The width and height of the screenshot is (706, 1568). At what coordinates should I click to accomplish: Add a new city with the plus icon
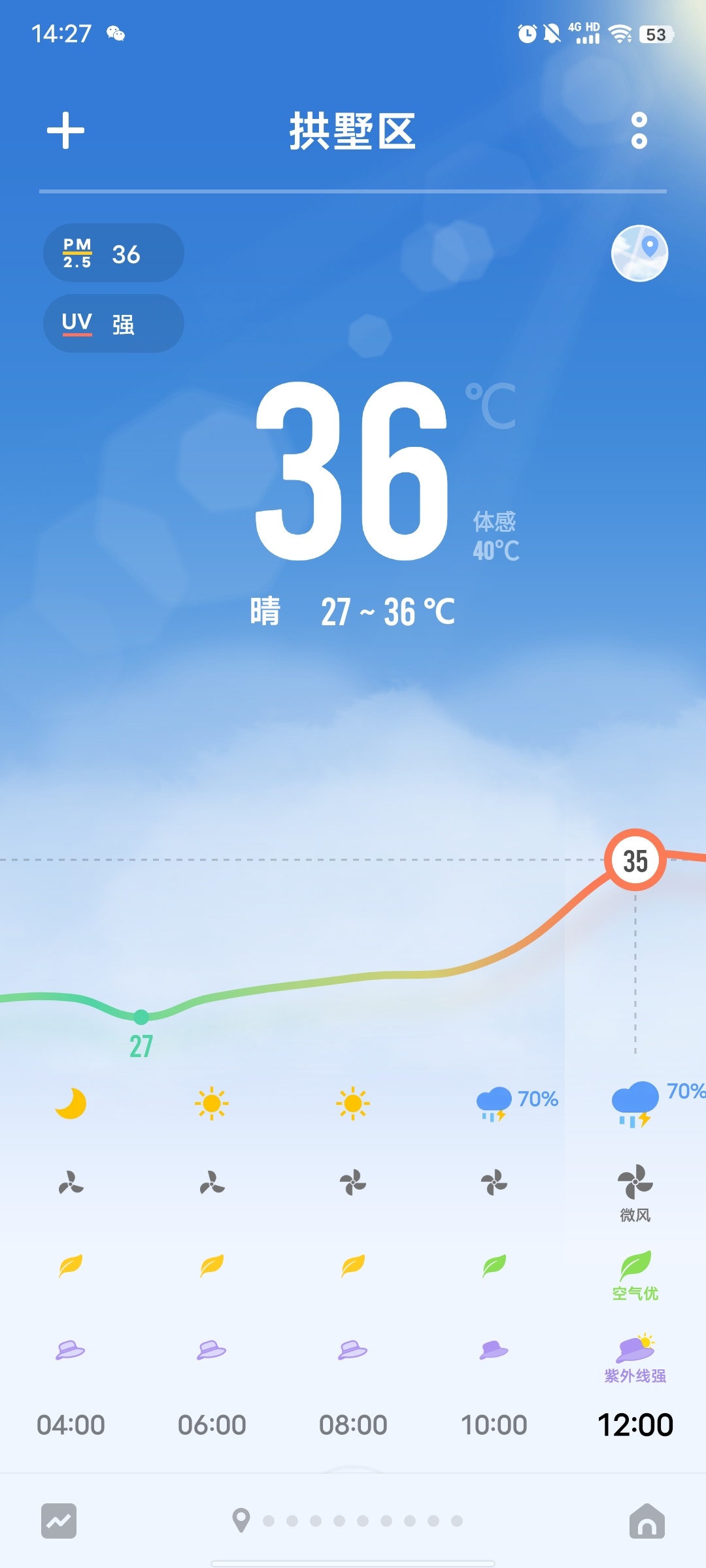(x=65, y=131)
